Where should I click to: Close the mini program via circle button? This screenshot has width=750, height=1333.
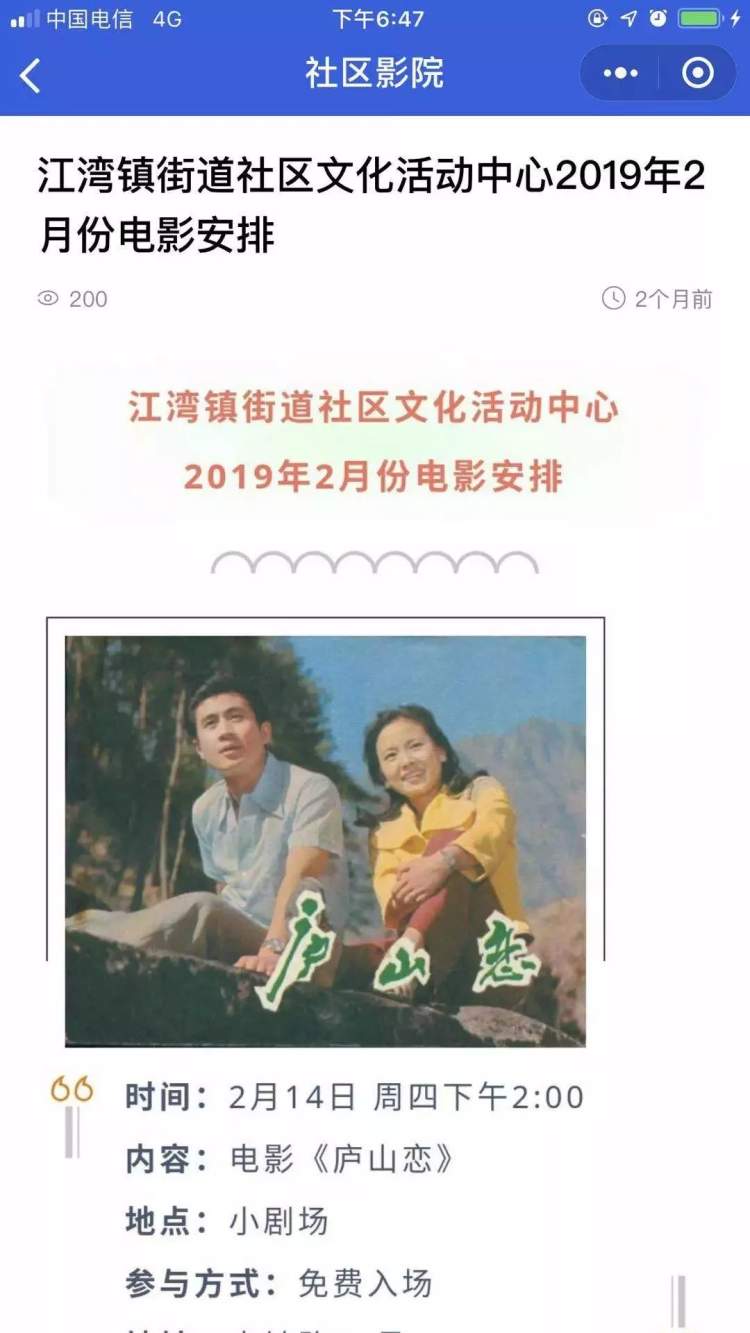point(697,73)
